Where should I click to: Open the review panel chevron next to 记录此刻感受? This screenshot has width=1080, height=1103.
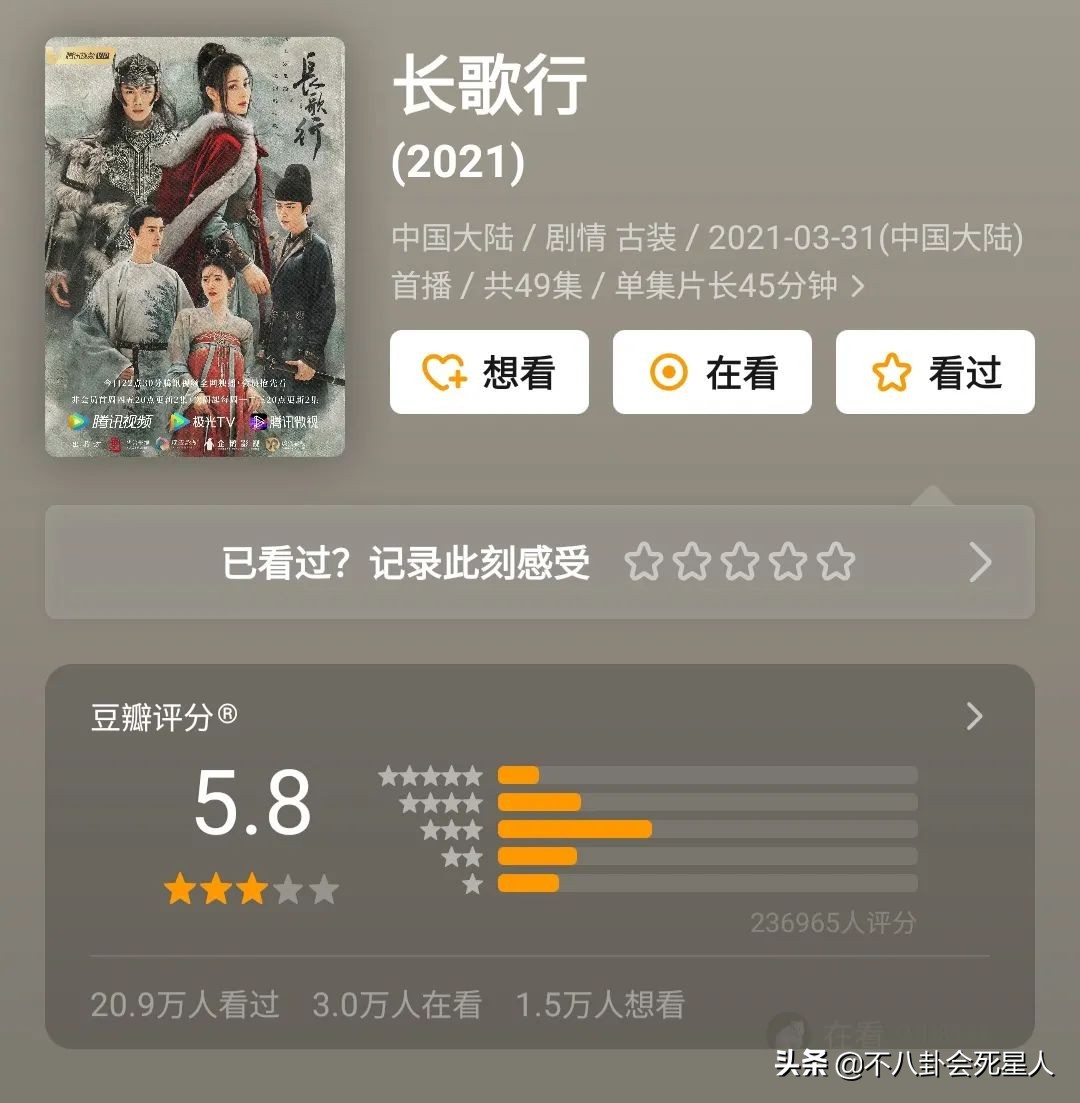point(979,563)
